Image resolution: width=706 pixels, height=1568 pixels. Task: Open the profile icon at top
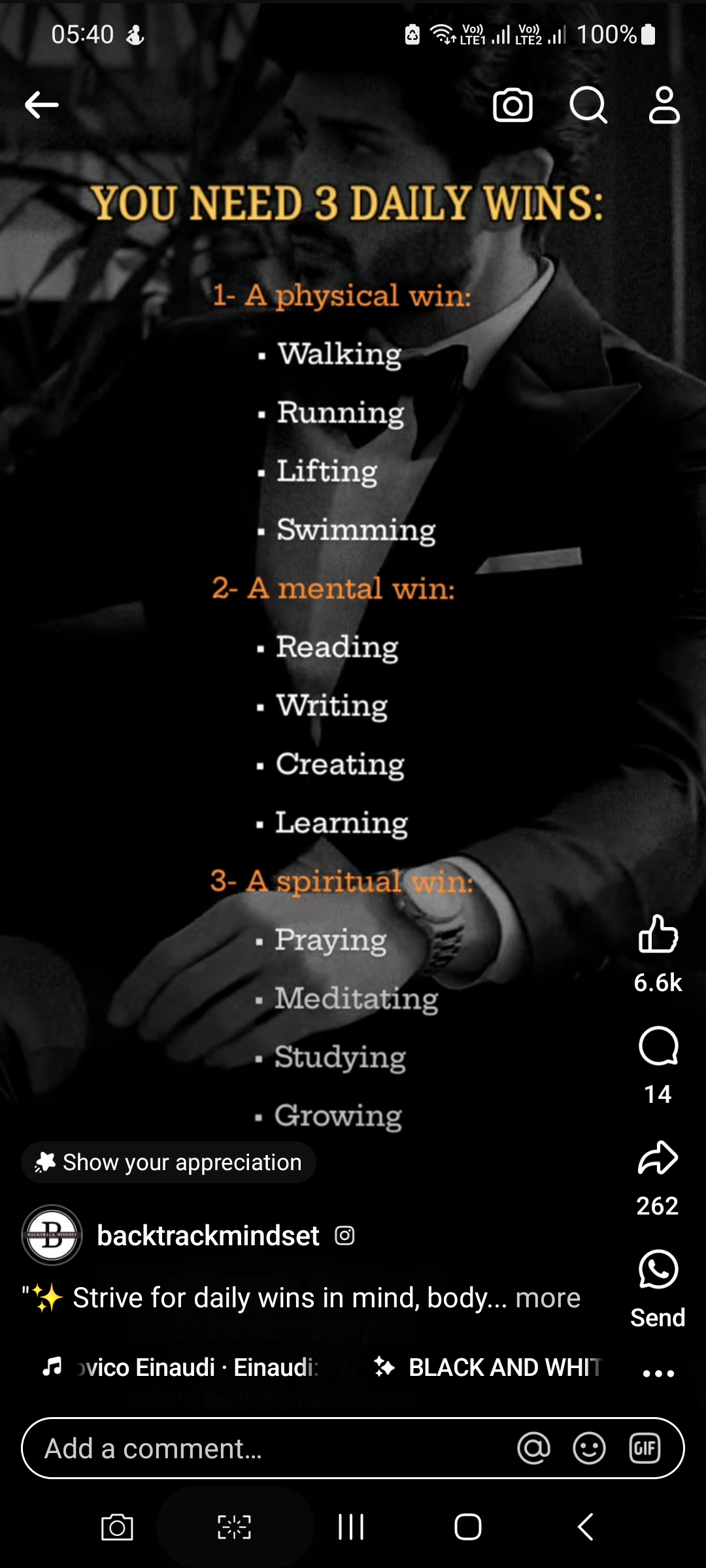coord(664,105)
